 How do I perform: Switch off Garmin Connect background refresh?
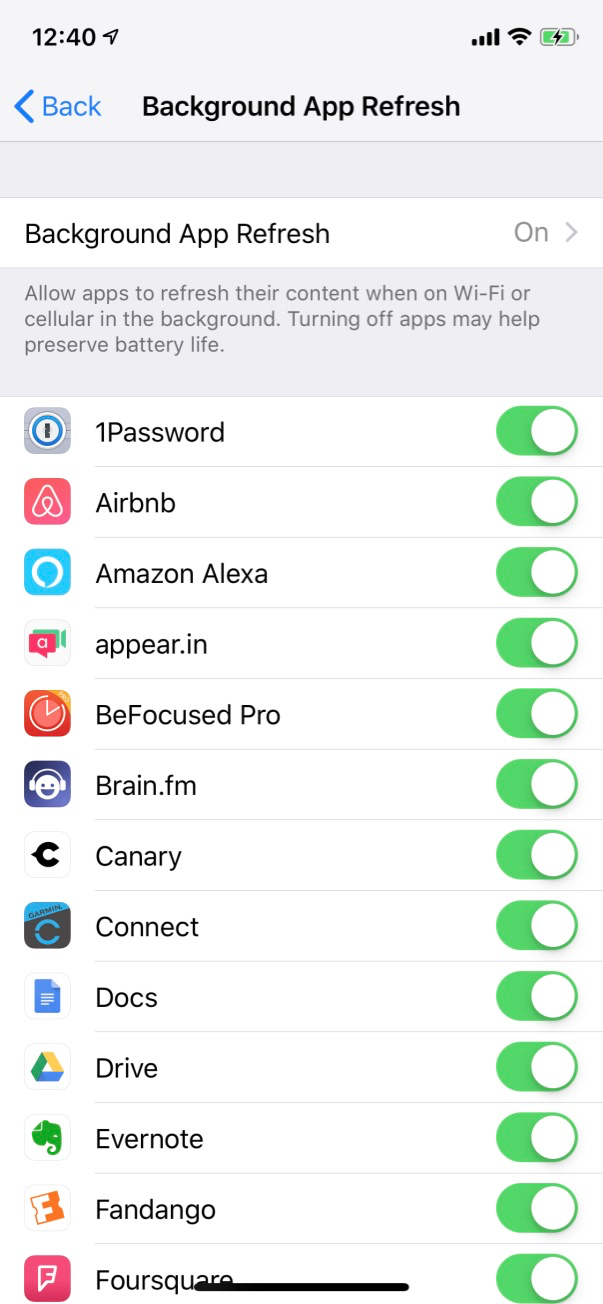pos(536,926)
